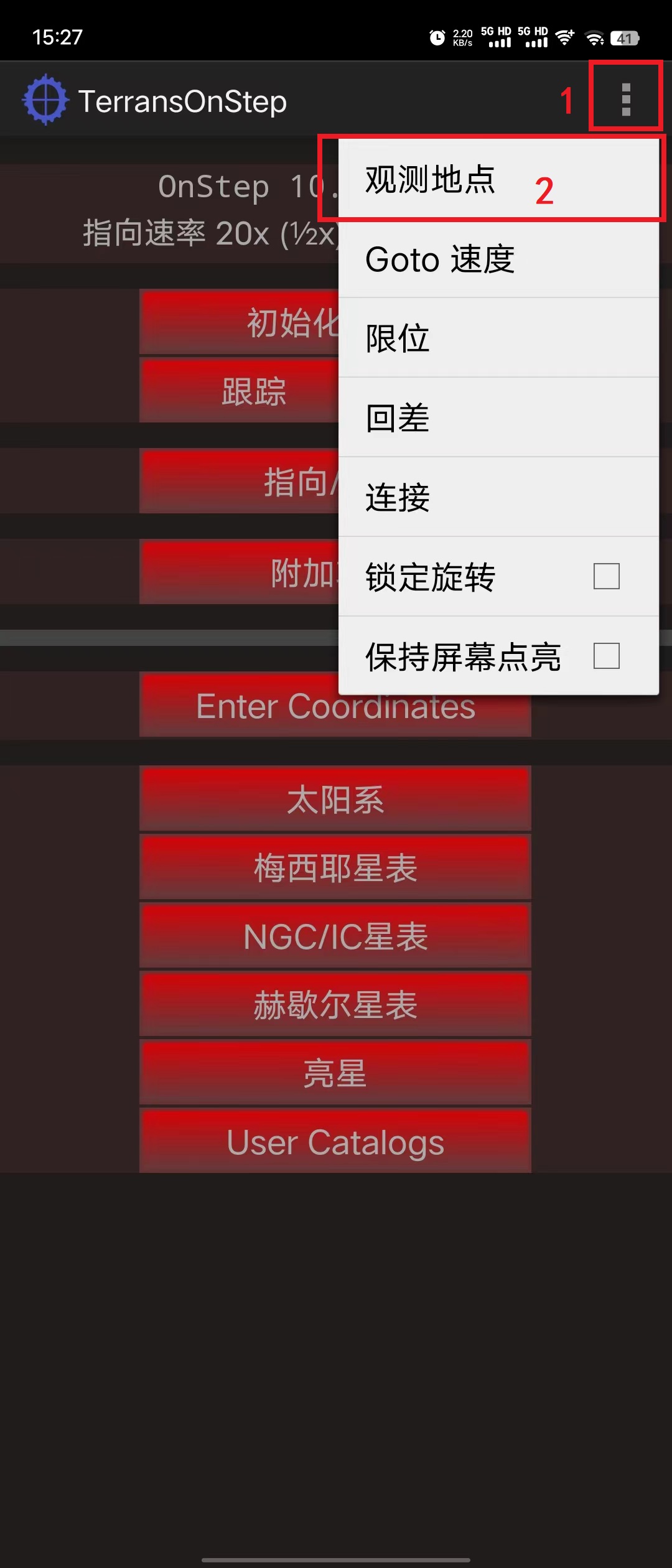Open the 亮星 list
Screen dimensions: 672x1568
tap(335, 1073)
